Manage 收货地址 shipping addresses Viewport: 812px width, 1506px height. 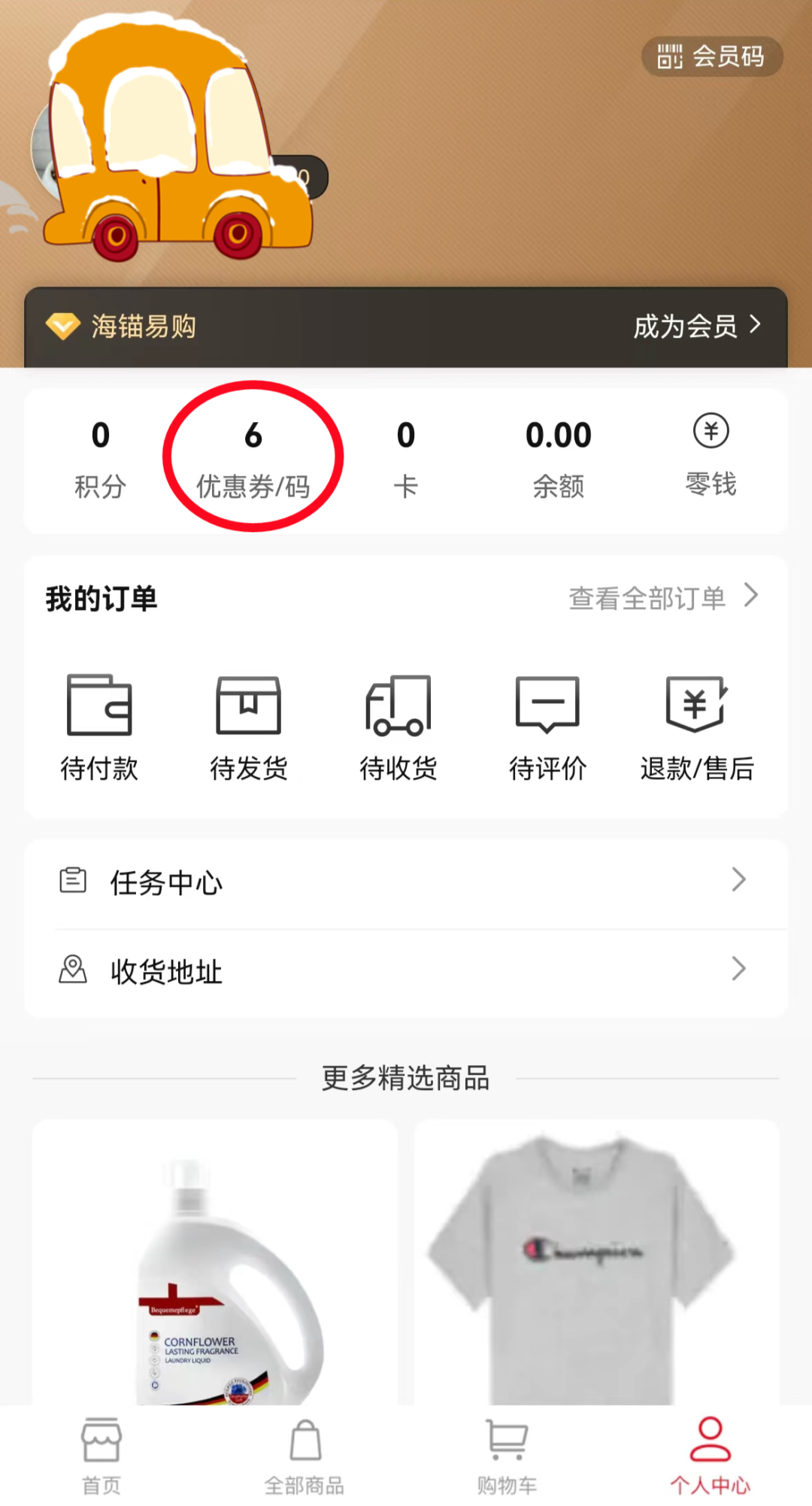406,970
